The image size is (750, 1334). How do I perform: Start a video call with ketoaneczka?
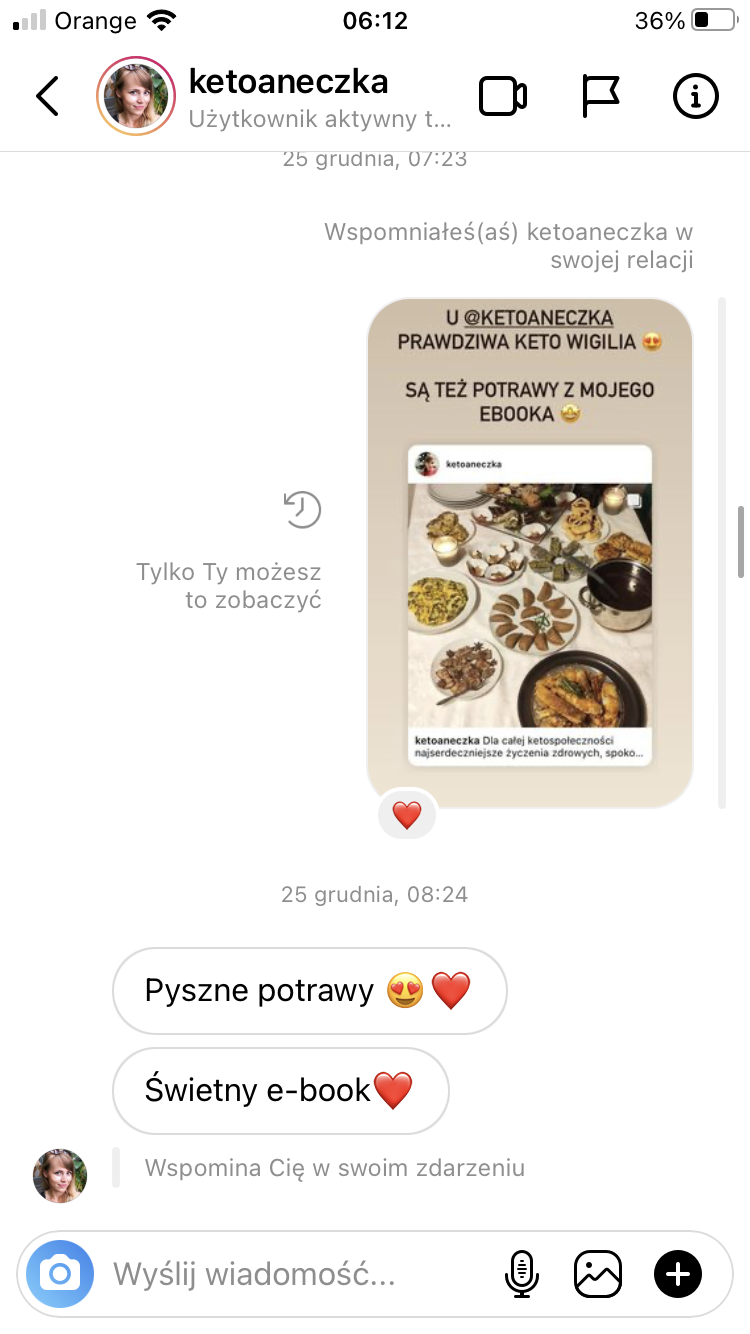pyautogui.click(x=503, y=96)
